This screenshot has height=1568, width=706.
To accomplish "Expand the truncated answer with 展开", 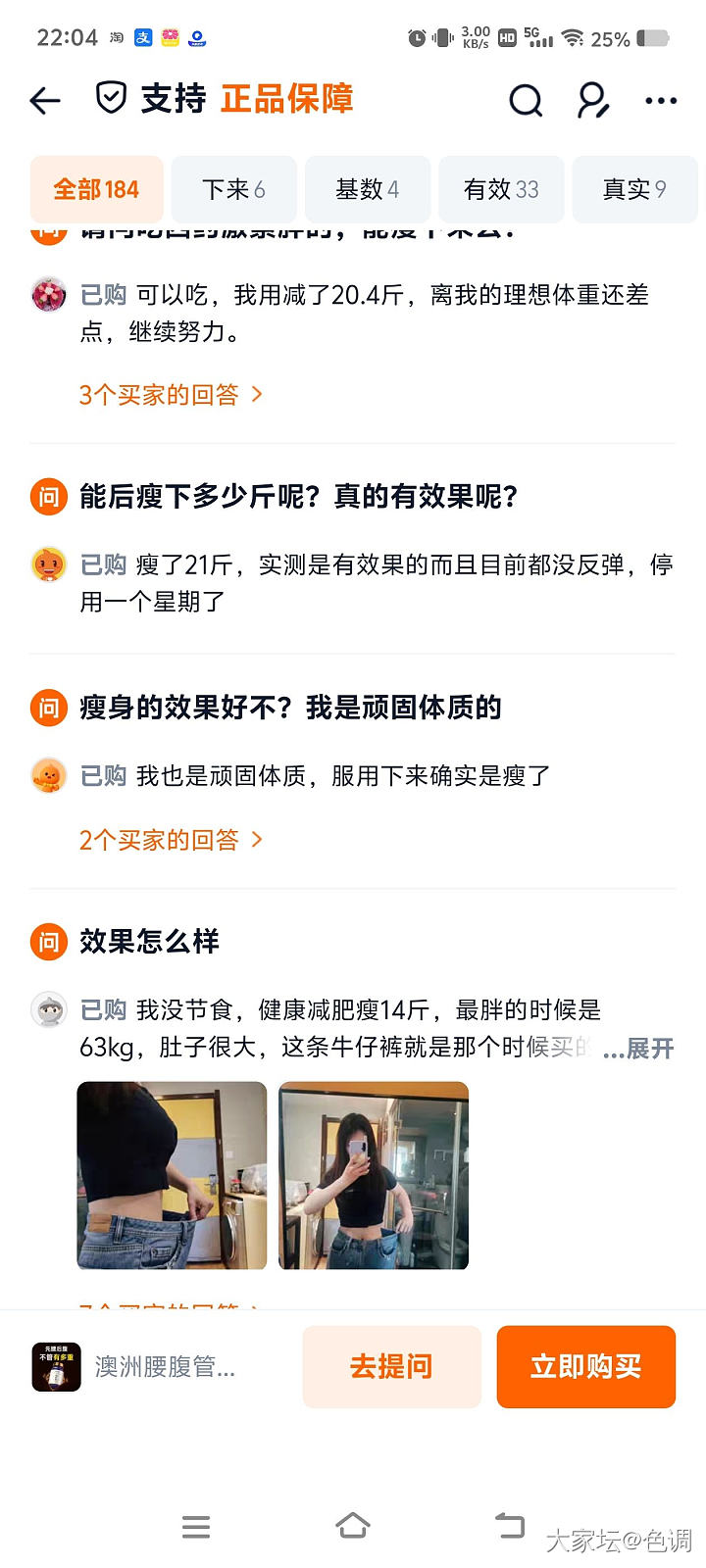I will pyautogui.click(x=639, y=1049).
